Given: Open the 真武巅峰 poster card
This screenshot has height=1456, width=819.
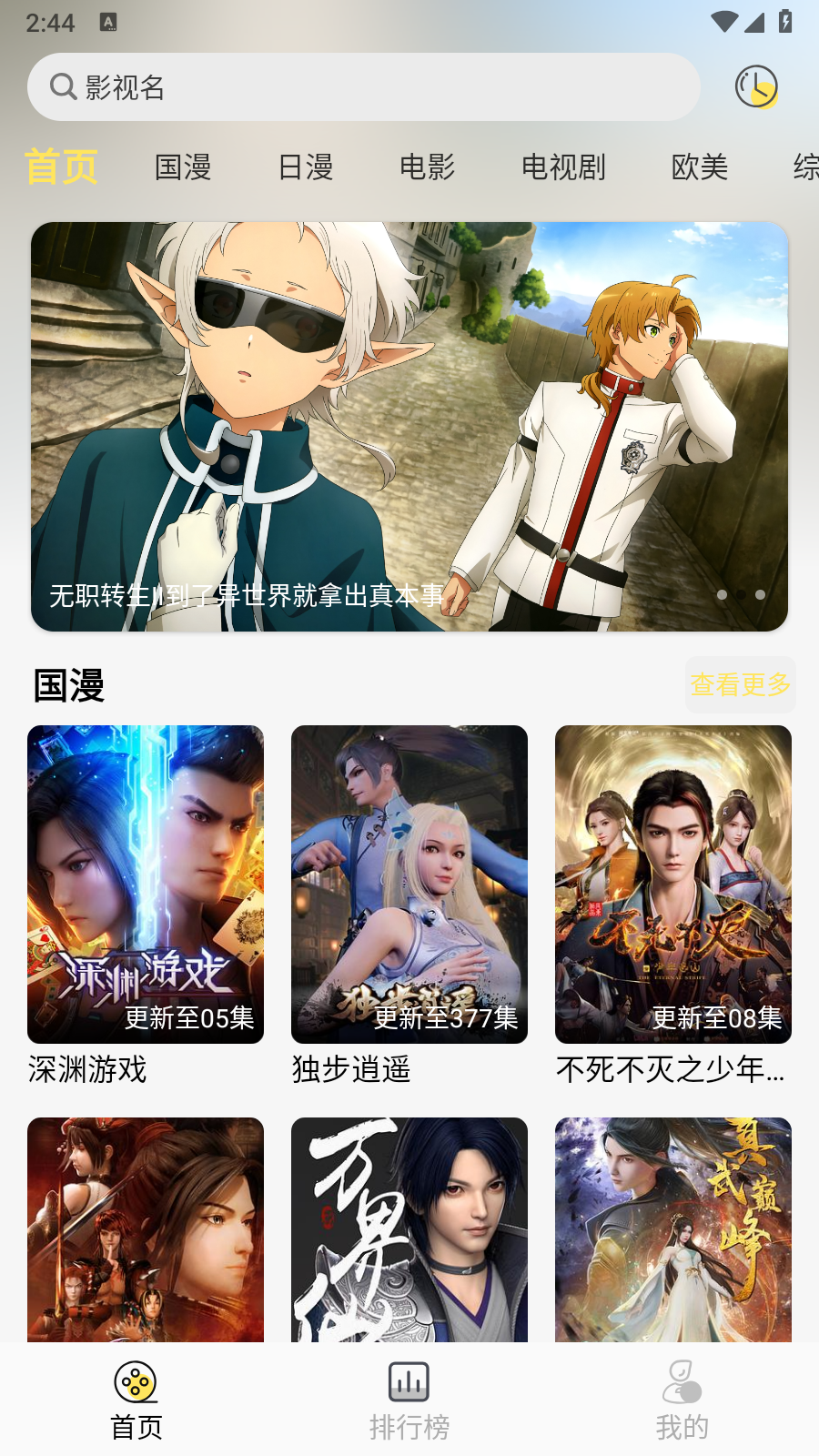Looking at the screenshot, I should point(673,1228).
